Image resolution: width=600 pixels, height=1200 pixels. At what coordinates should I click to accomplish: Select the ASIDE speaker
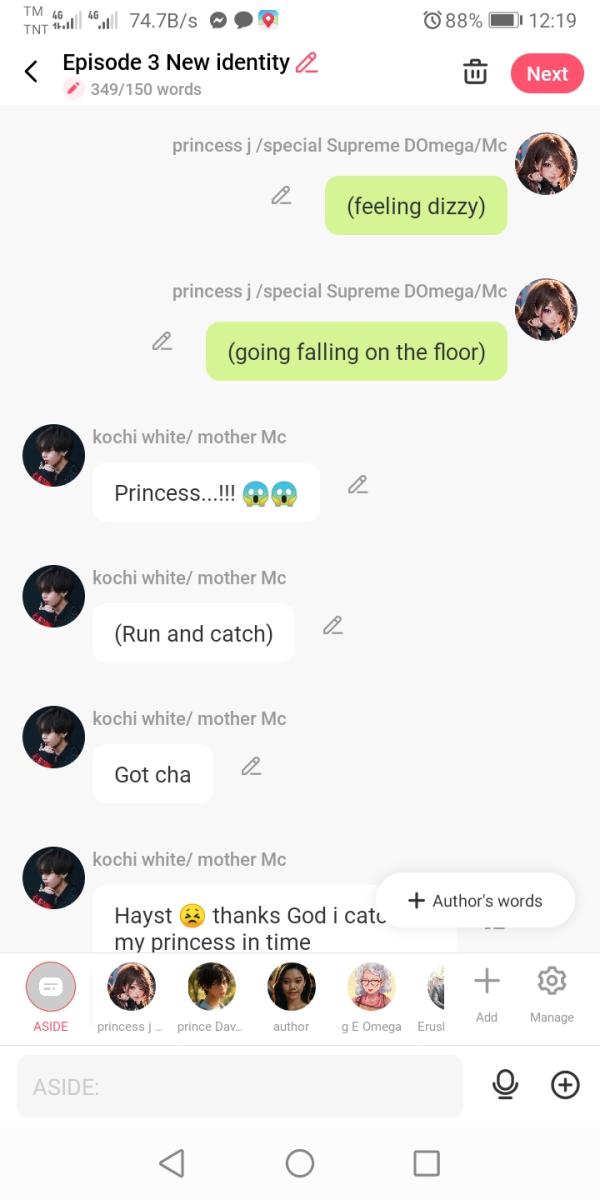coord(51,987)
